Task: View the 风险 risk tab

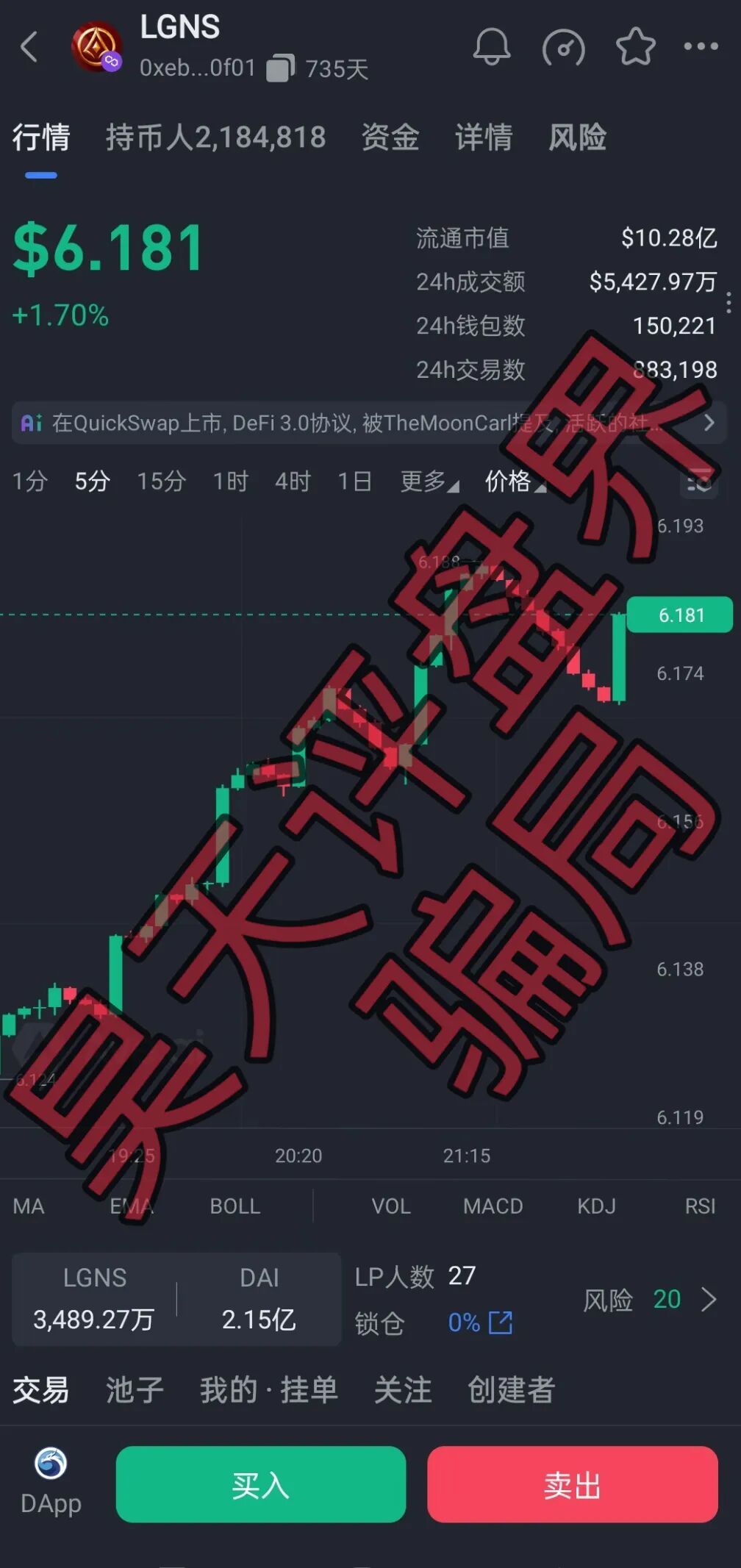Action: [x=577, y=137]
